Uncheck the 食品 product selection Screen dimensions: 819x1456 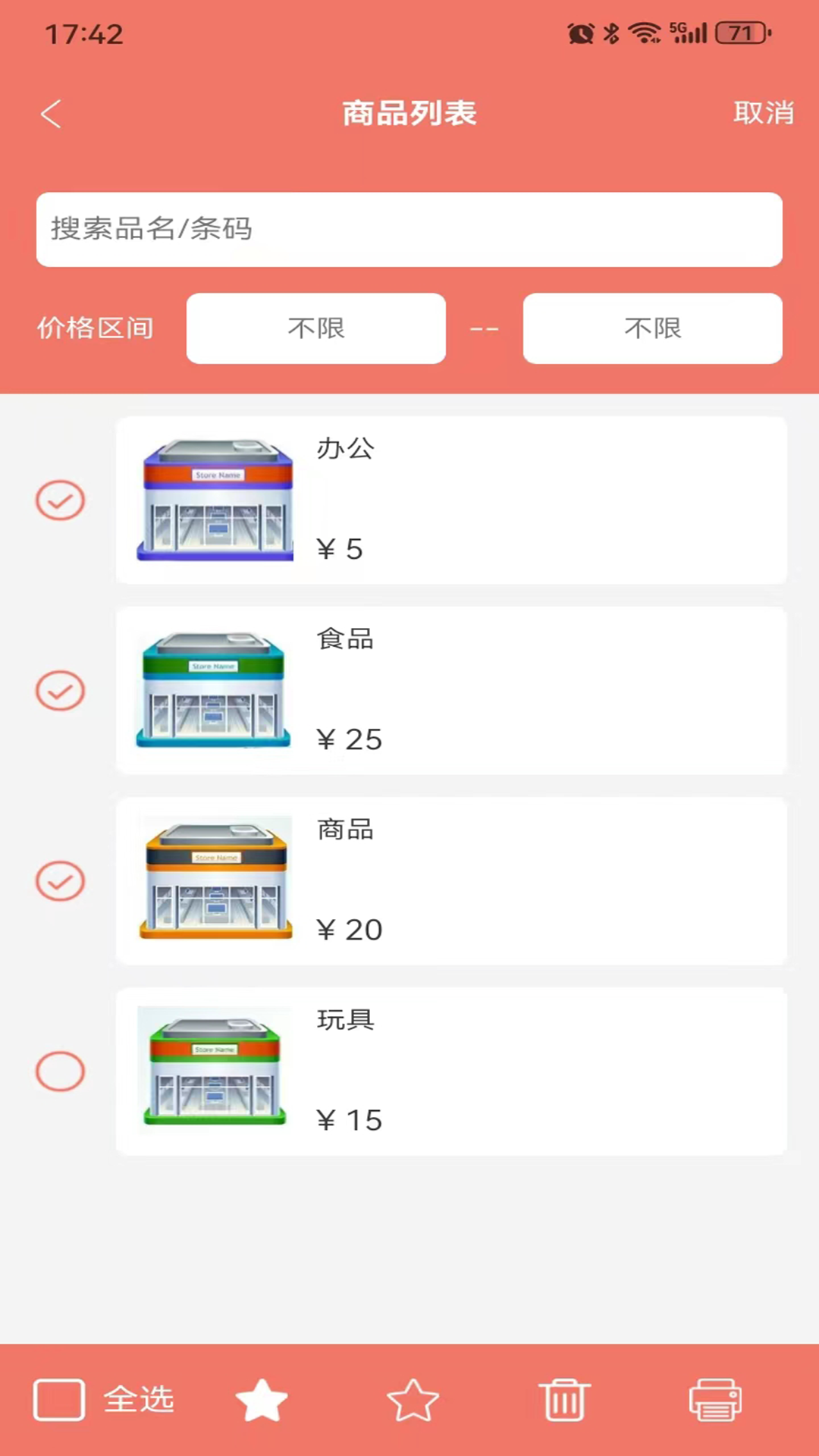[61, 691]
